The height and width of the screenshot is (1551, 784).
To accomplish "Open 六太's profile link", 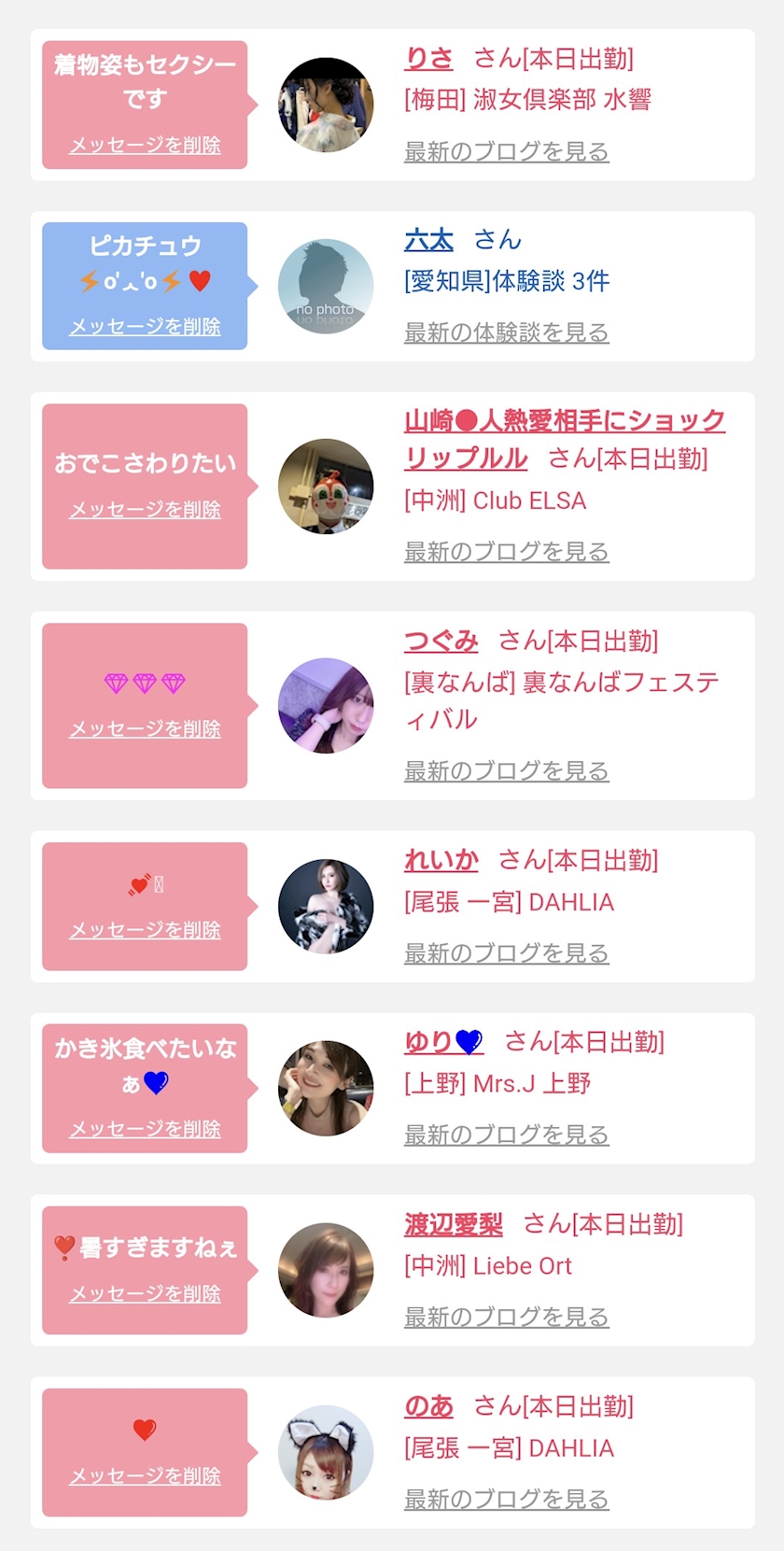I will click(x=428, y=240).
